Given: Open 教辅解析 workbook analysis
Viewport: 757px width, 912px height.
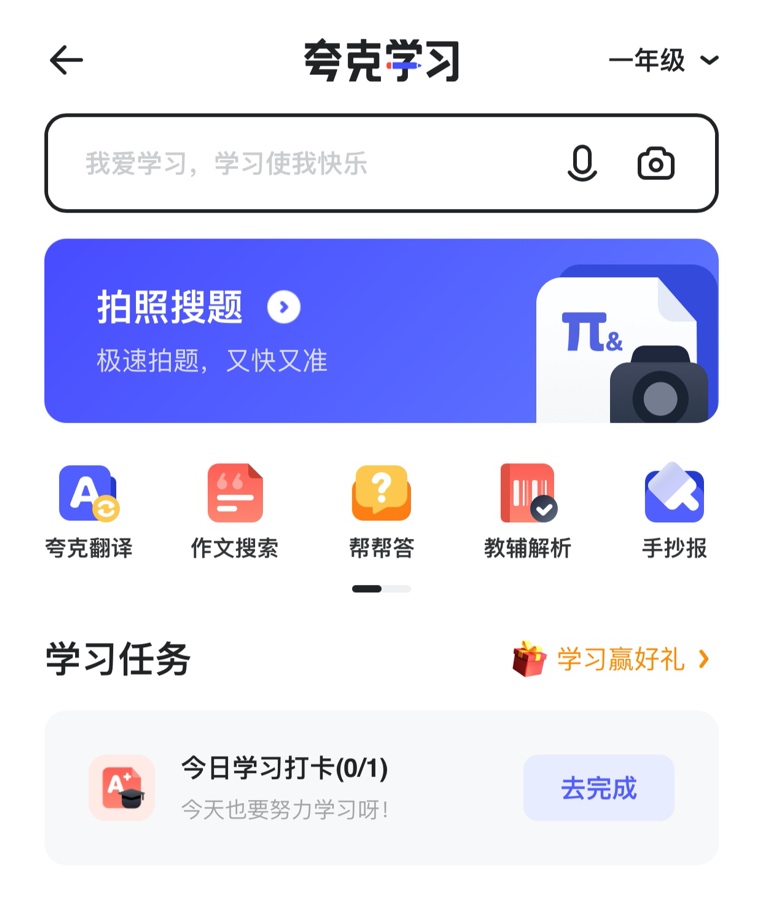Looking at the screenshot, I should click(528, 510).
